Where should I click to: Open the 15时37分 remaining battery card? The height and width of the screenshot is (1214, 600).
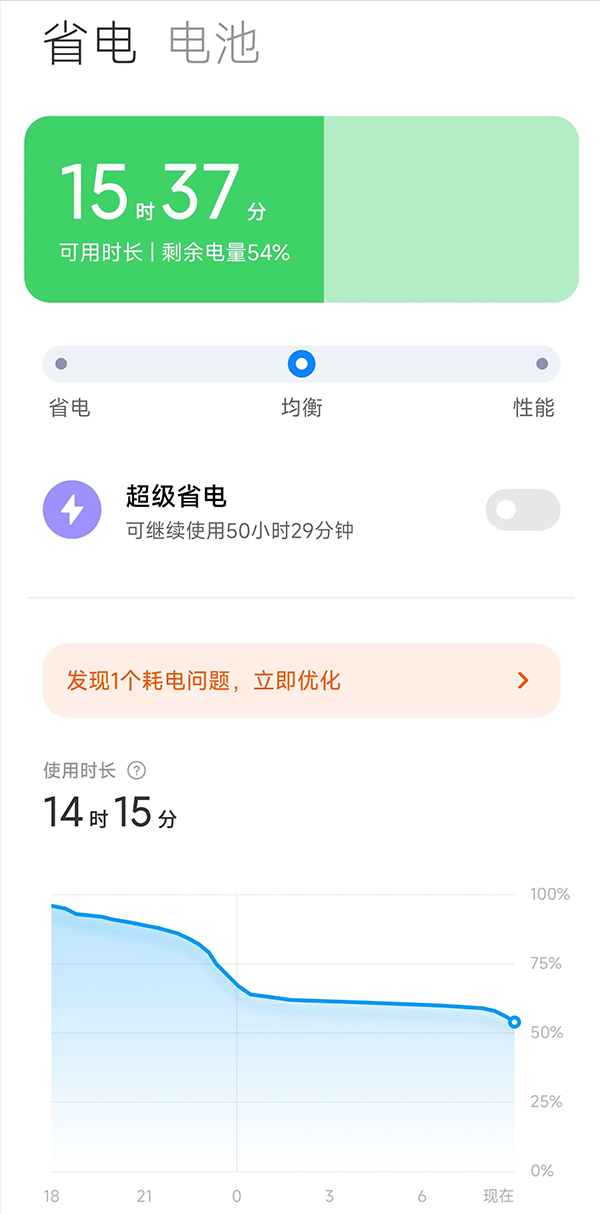[301, 209]
